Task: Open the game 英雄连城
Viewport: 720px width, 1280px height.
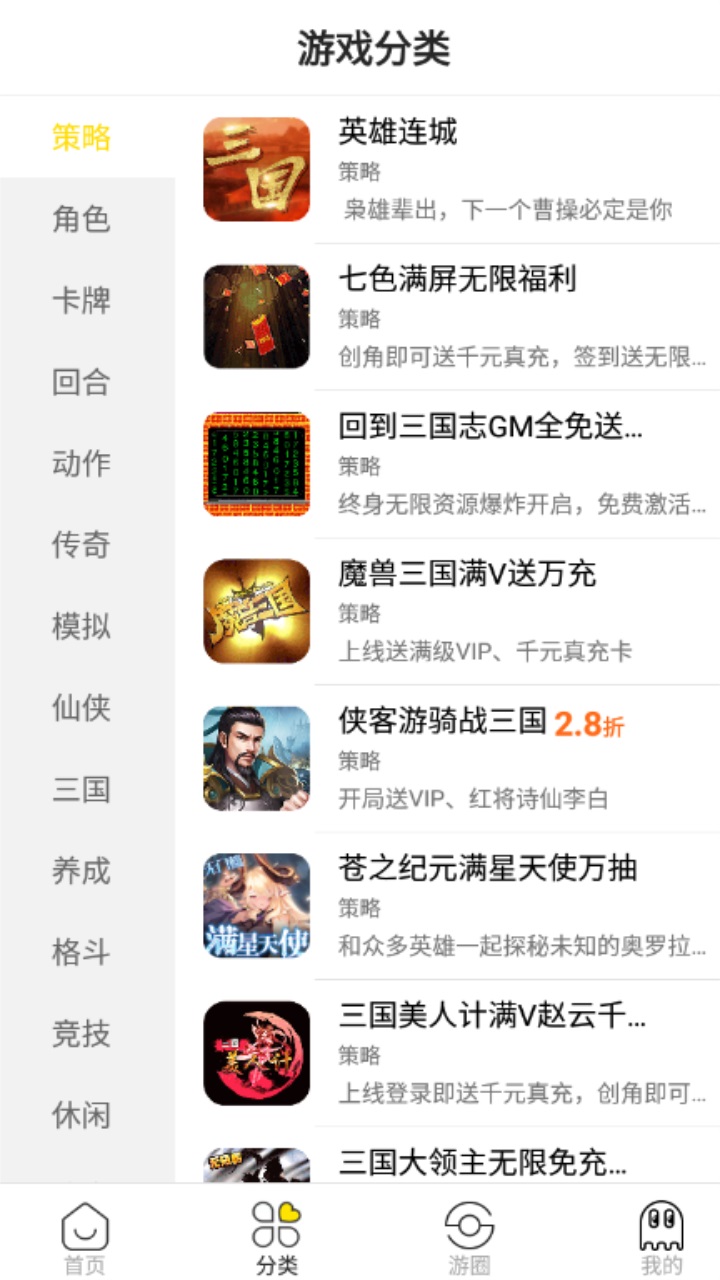Action: coord(460,170)
